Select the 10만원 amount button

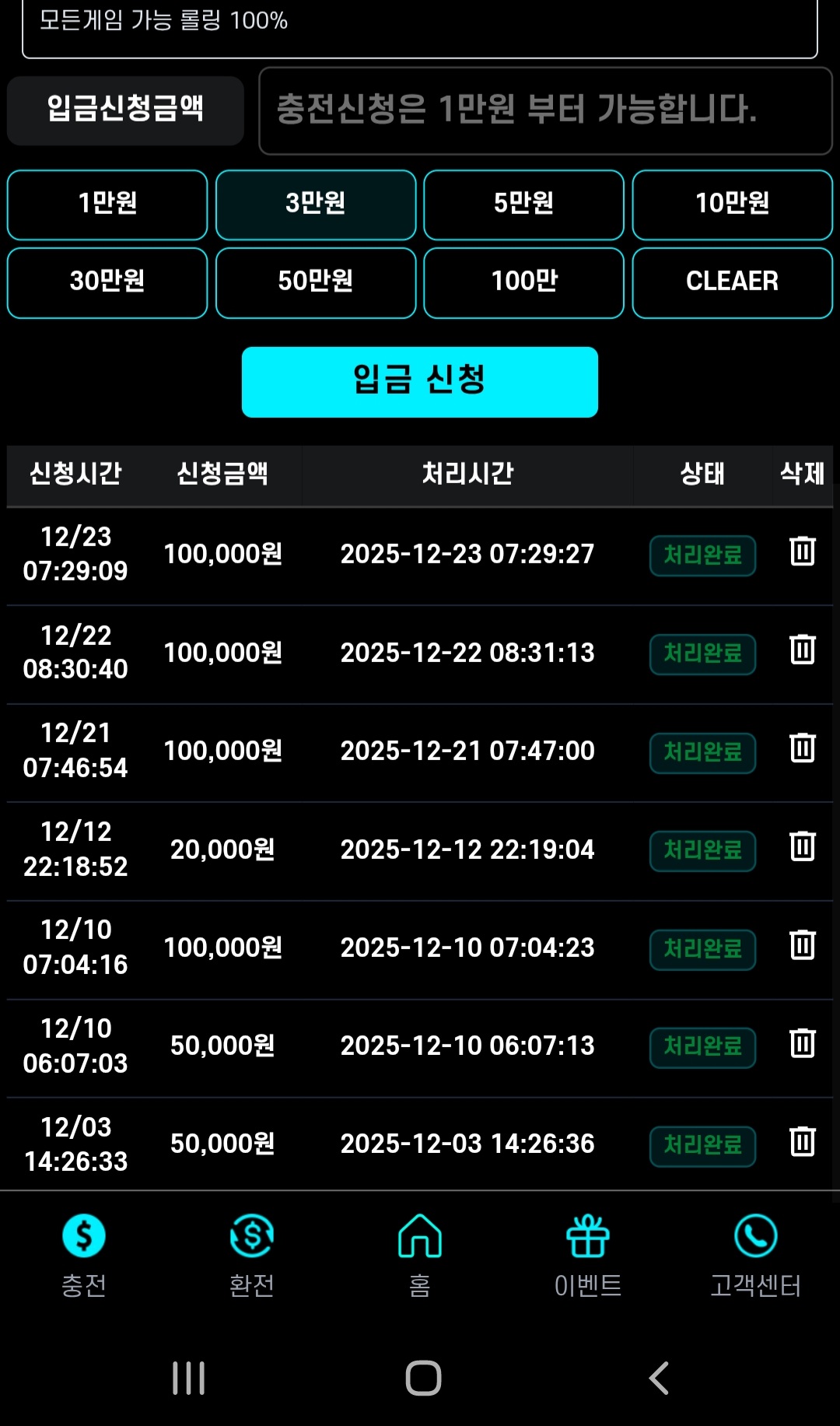click(x=732, y=205)
